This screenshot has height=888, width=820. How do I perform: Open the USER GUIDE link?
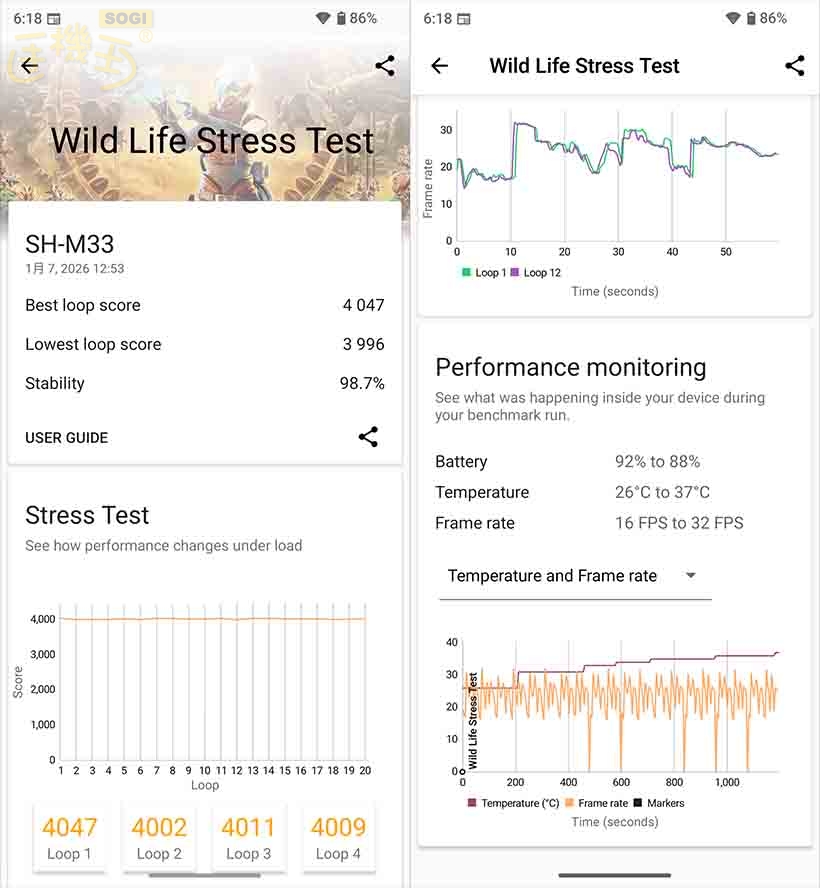[x=66, y=437]
